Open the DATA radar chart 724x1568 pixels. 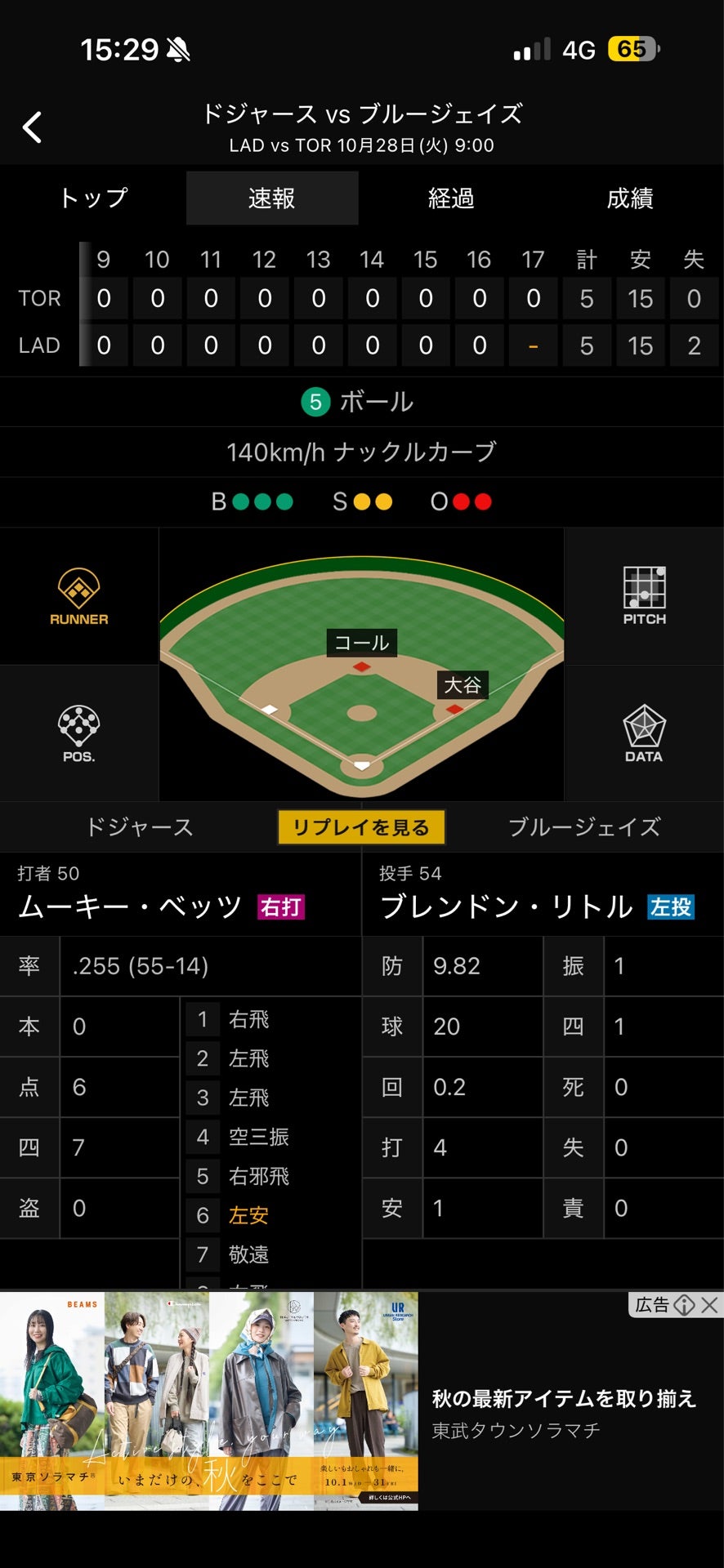coord(644,733)
